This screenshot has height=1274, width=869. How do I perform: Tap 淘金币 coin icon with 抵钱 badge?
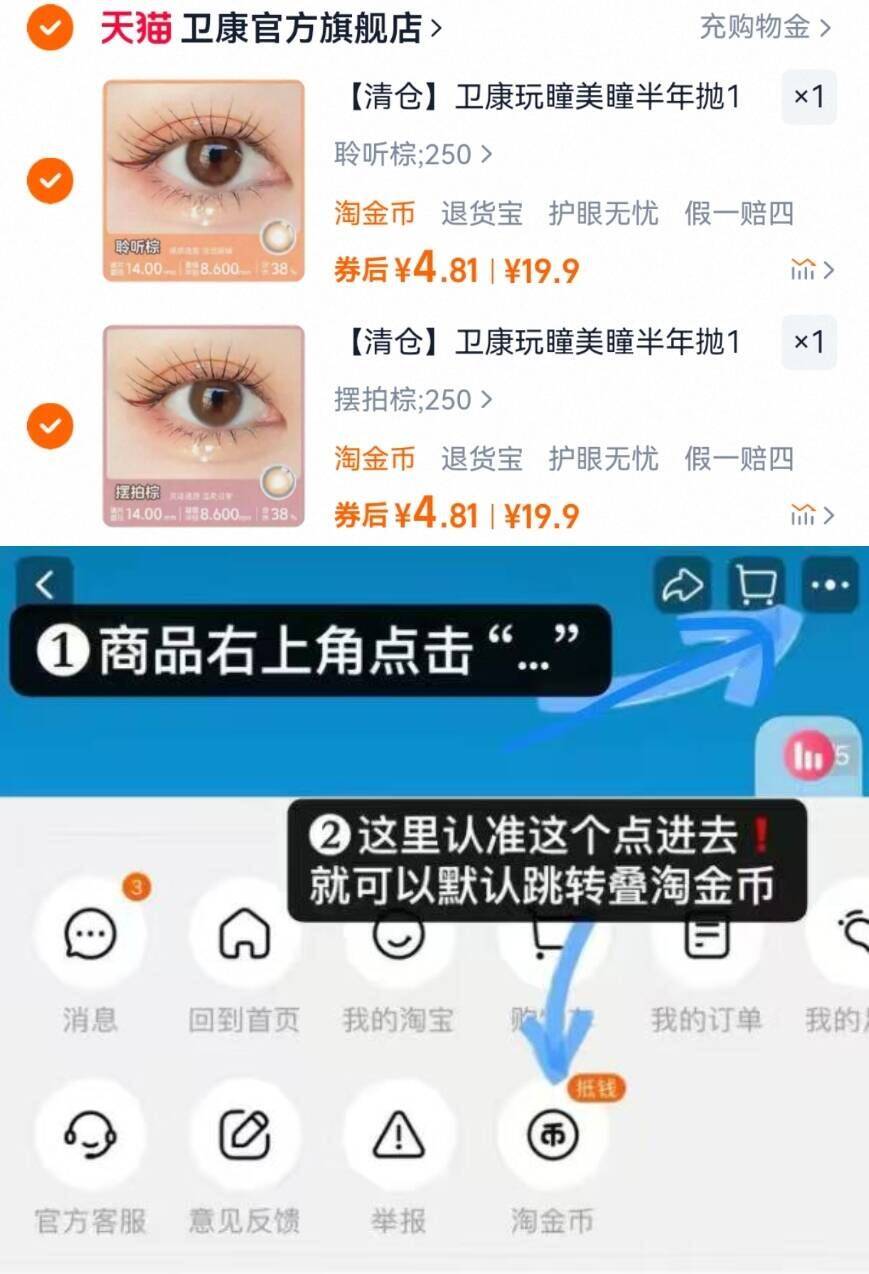(552, 1135)
